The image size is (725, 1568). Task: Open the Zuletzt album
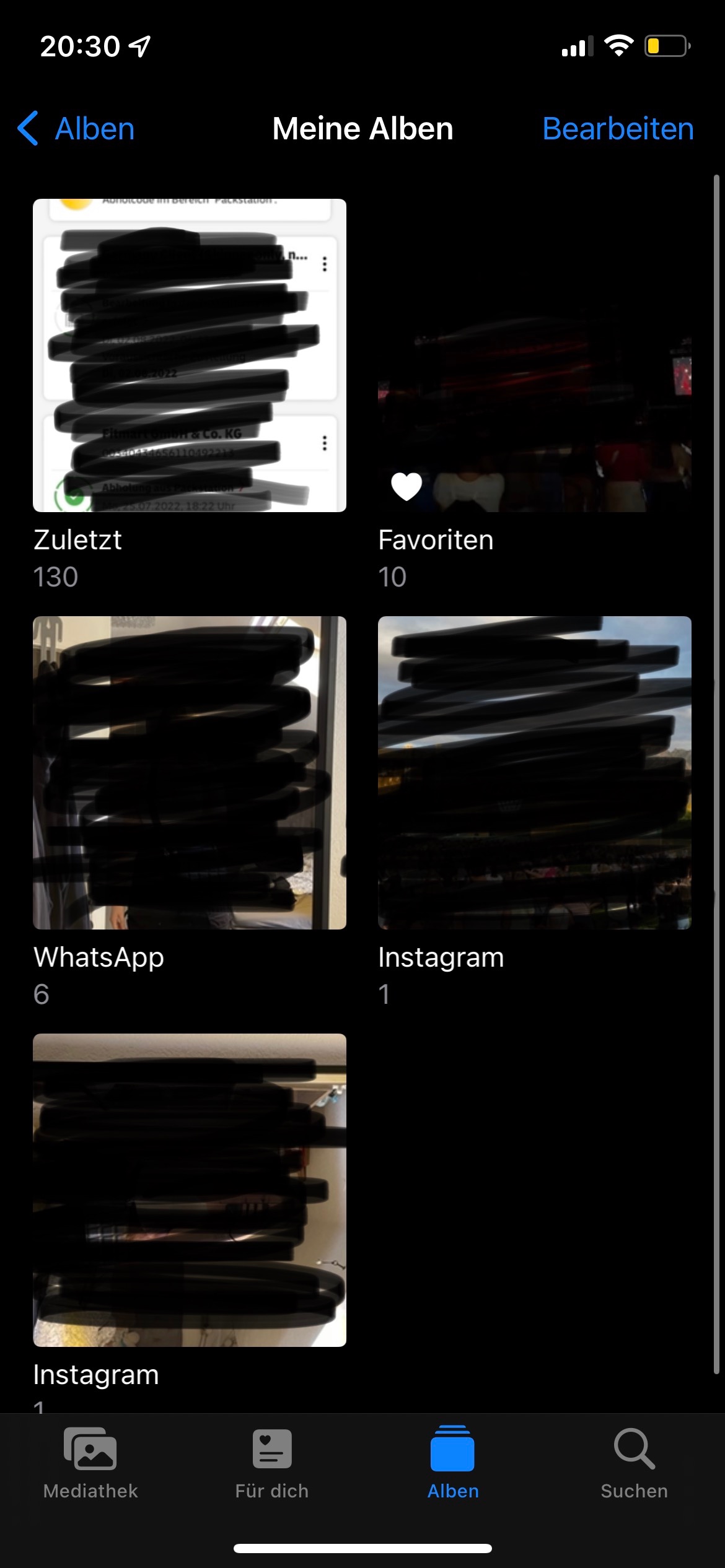coord(189,355)
